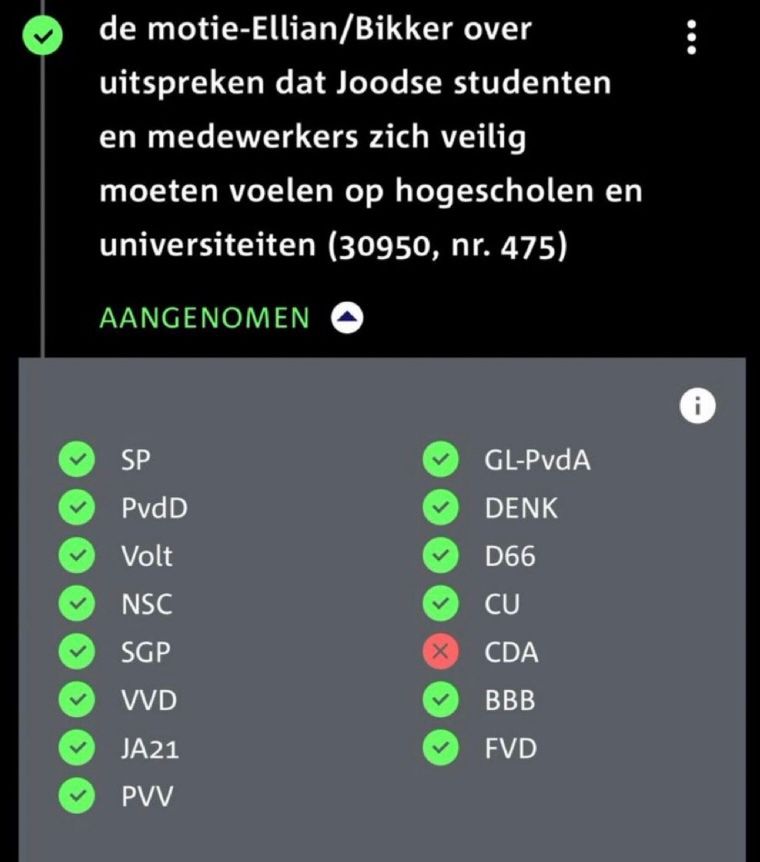Collapse the AANGENOMEN voting details
Image resolution: width=760 pixels, height=862 pixels.
[347, 318]
